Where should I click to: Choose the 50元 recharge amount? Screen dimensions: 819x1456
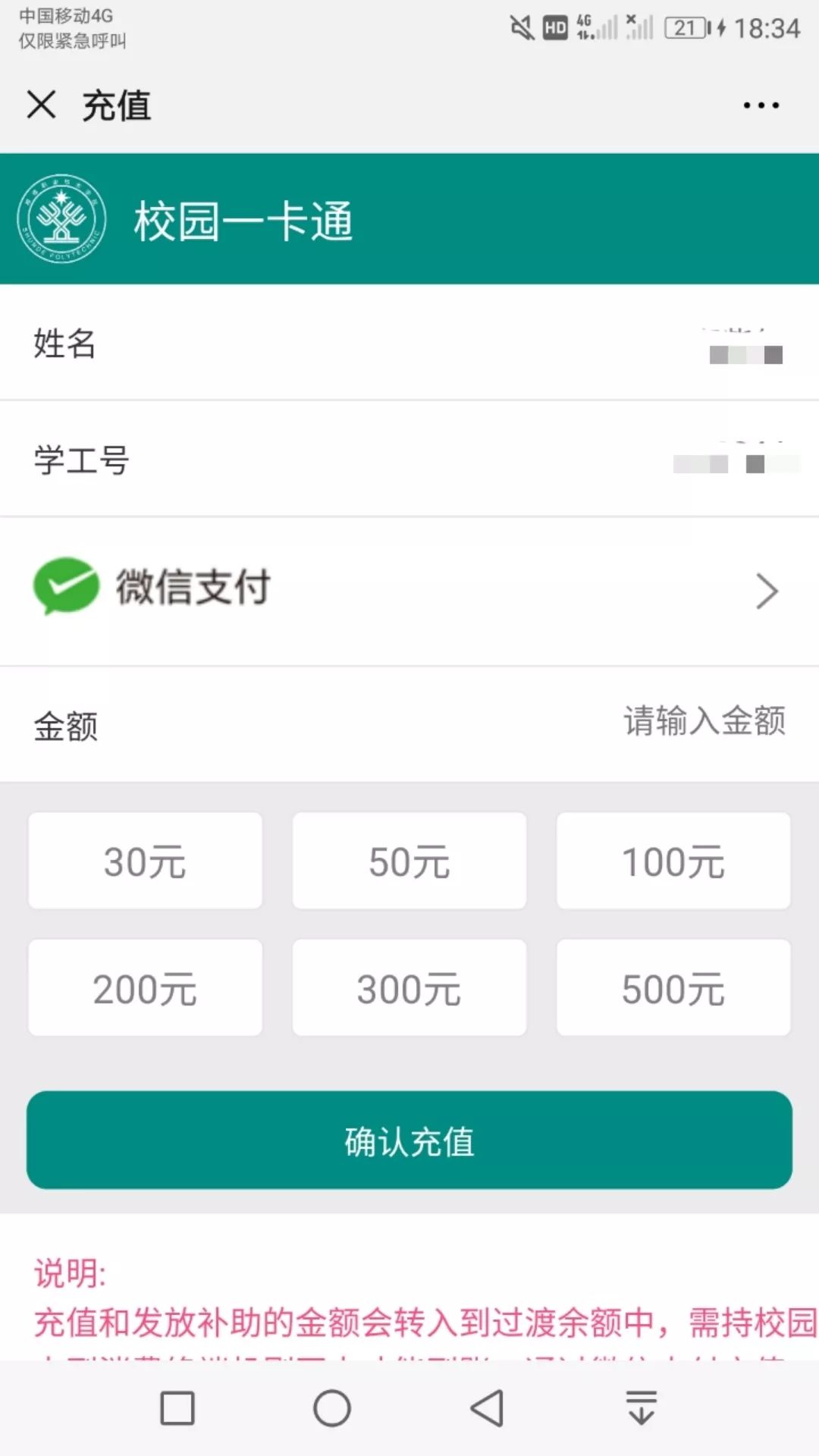coord(409,861)
